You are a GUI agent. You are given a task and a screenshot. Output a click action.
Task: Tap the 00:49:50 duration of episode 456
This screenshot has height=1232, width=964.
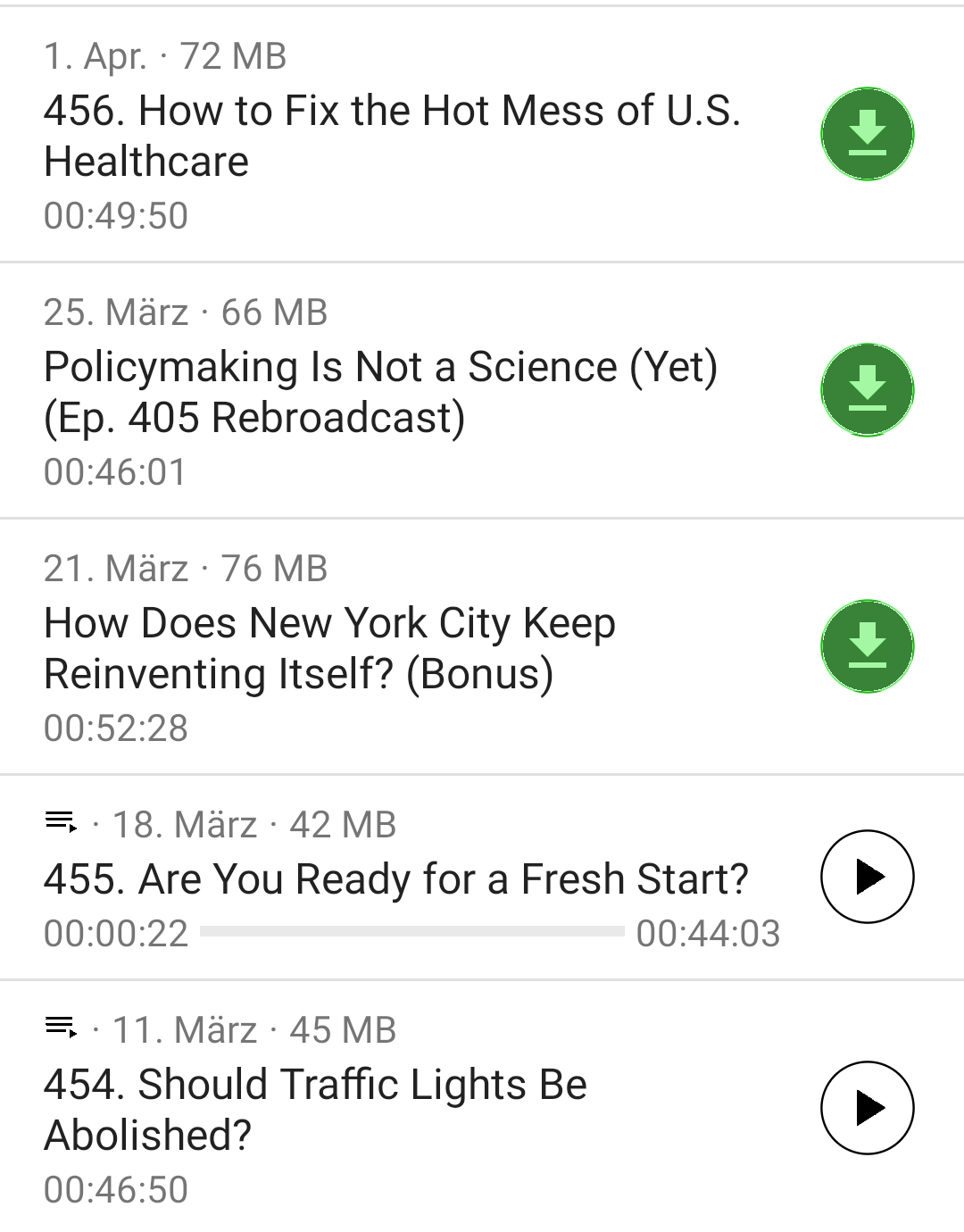[116, 215]
